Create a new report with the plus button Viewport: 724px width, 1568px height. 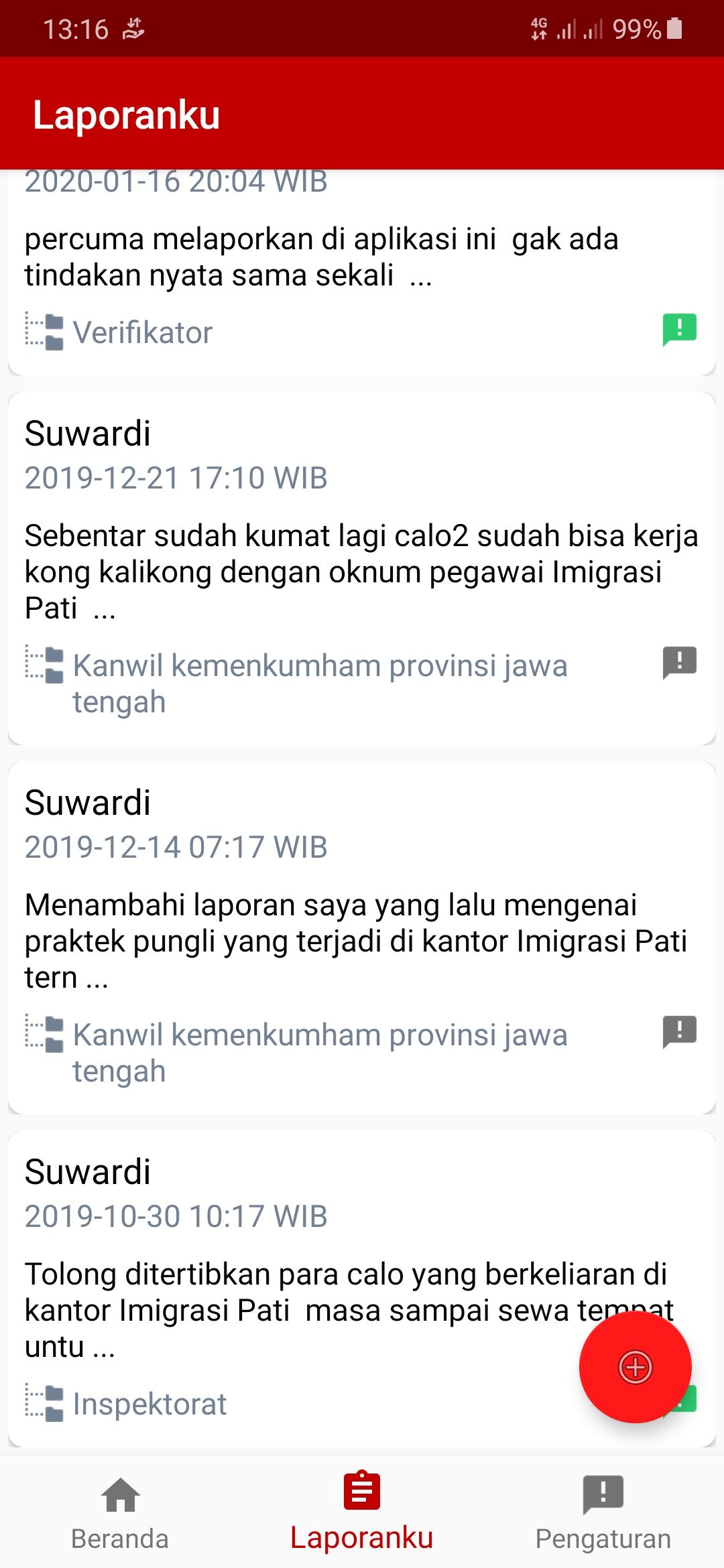pyautogui.click(x=635, y=1367)
